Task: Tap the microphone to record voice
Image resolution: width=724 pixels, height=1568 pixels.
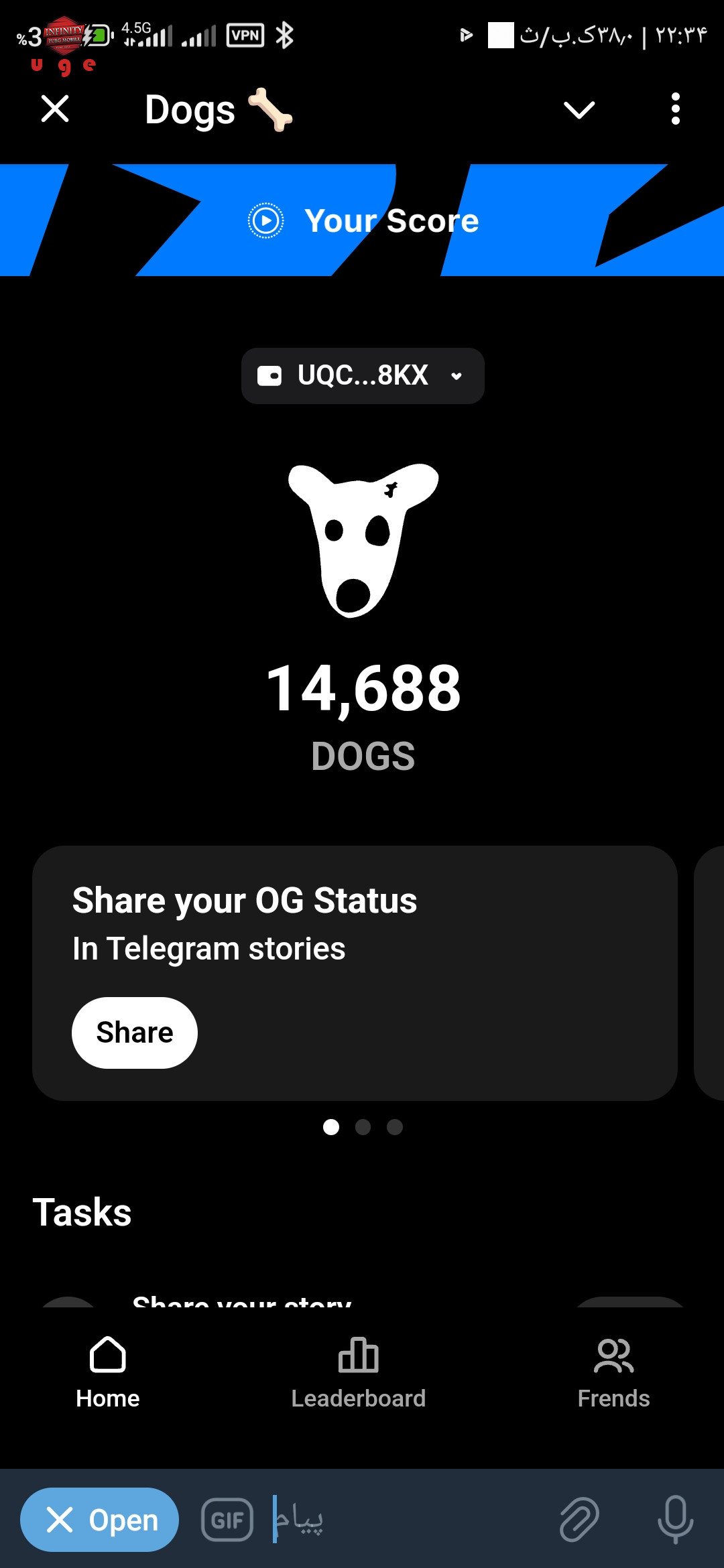Action: click(x=675, y=1520)
